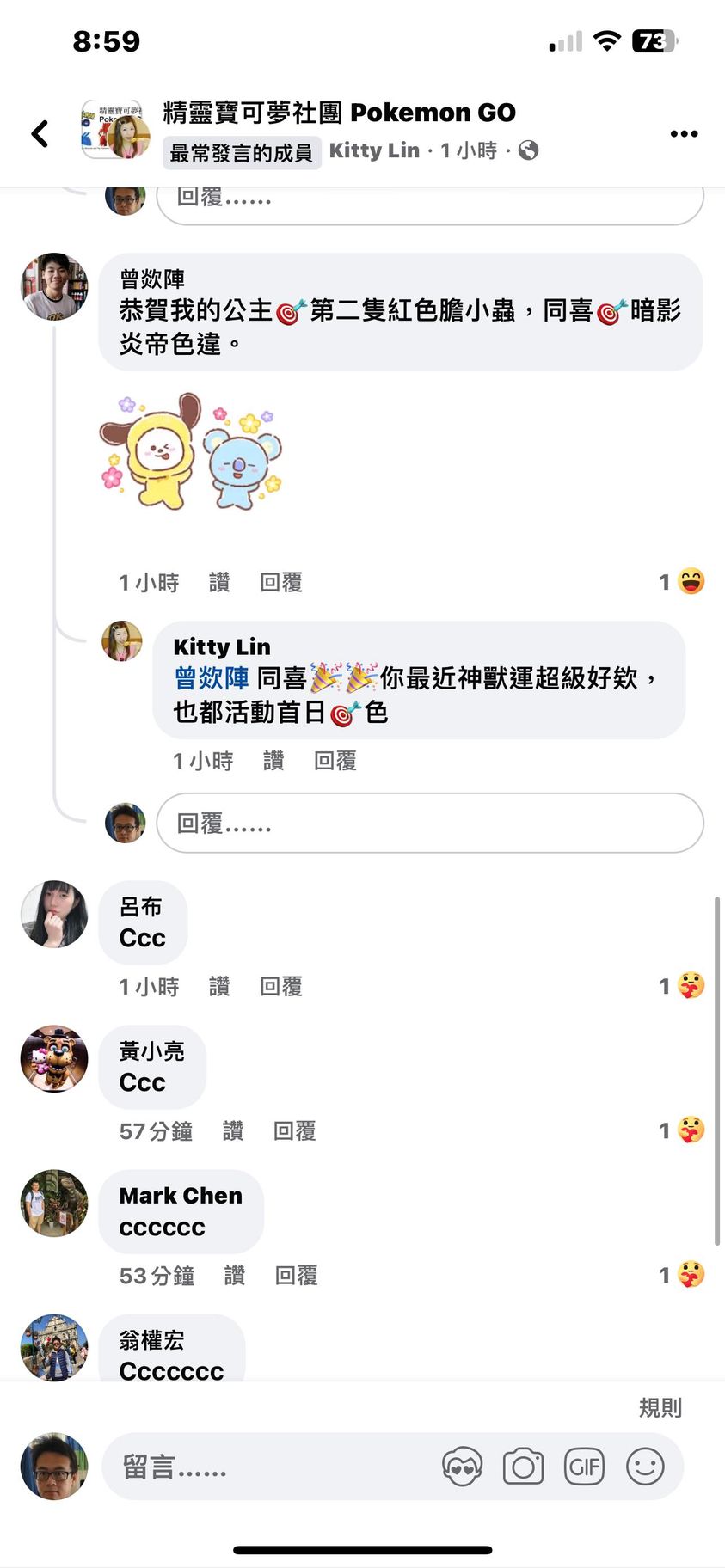Like Mark Chen's comment
725x1568 pixels.
235,1276
